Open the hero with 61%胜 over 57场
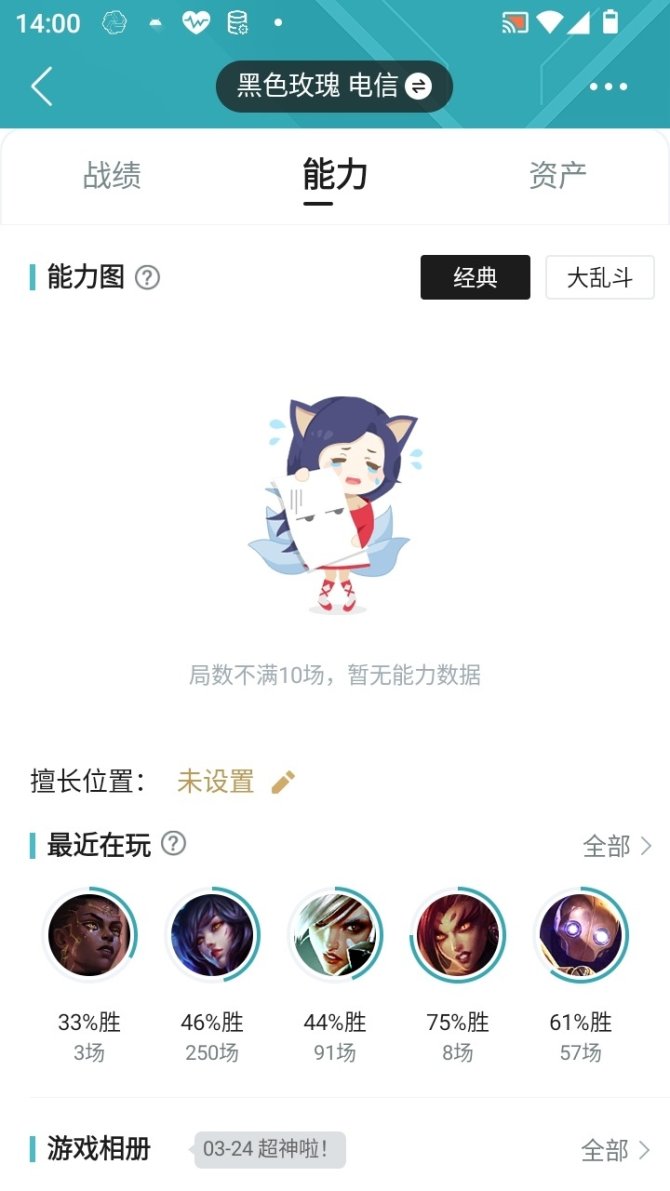Image resolution: width=670 pixels, height=1191 pixels. [581, 936]
